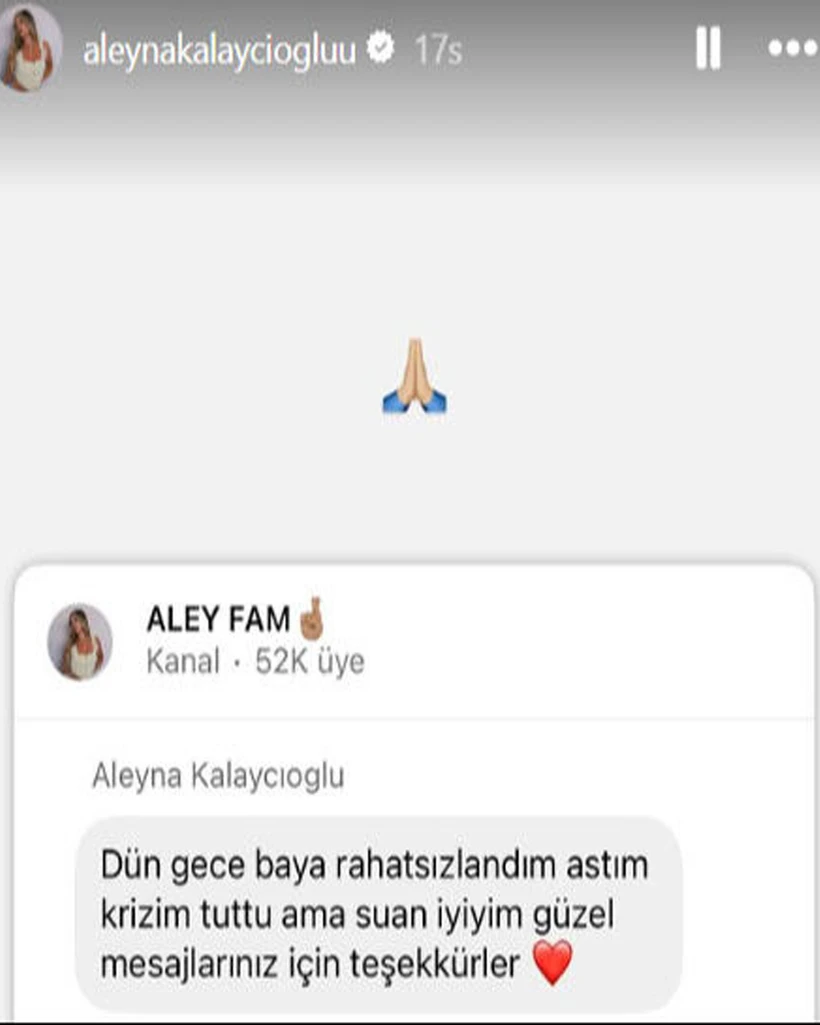Open the story options three-dot menu
This screenshot has width=820, height=1025.
793,45
